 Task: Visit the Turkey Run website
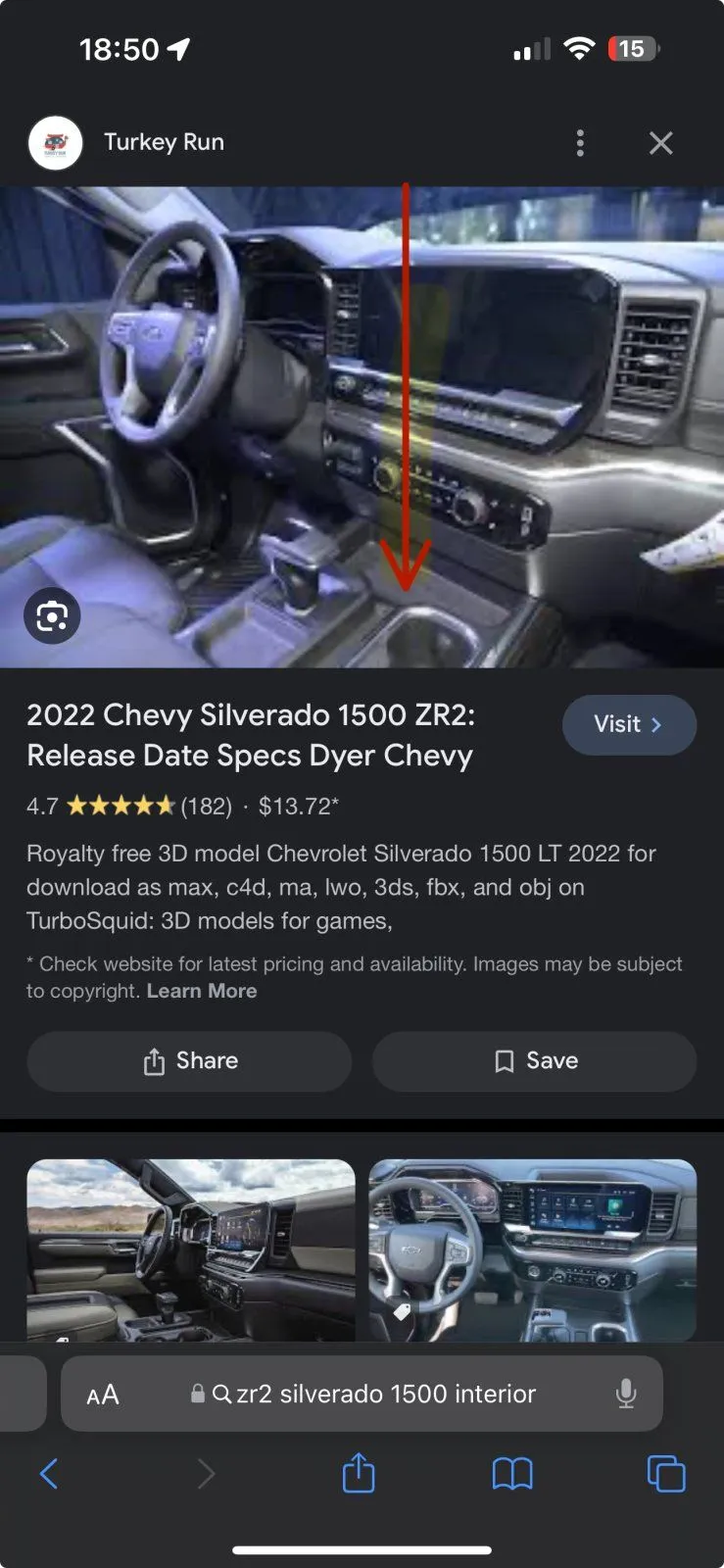click(x=629, y=725)
